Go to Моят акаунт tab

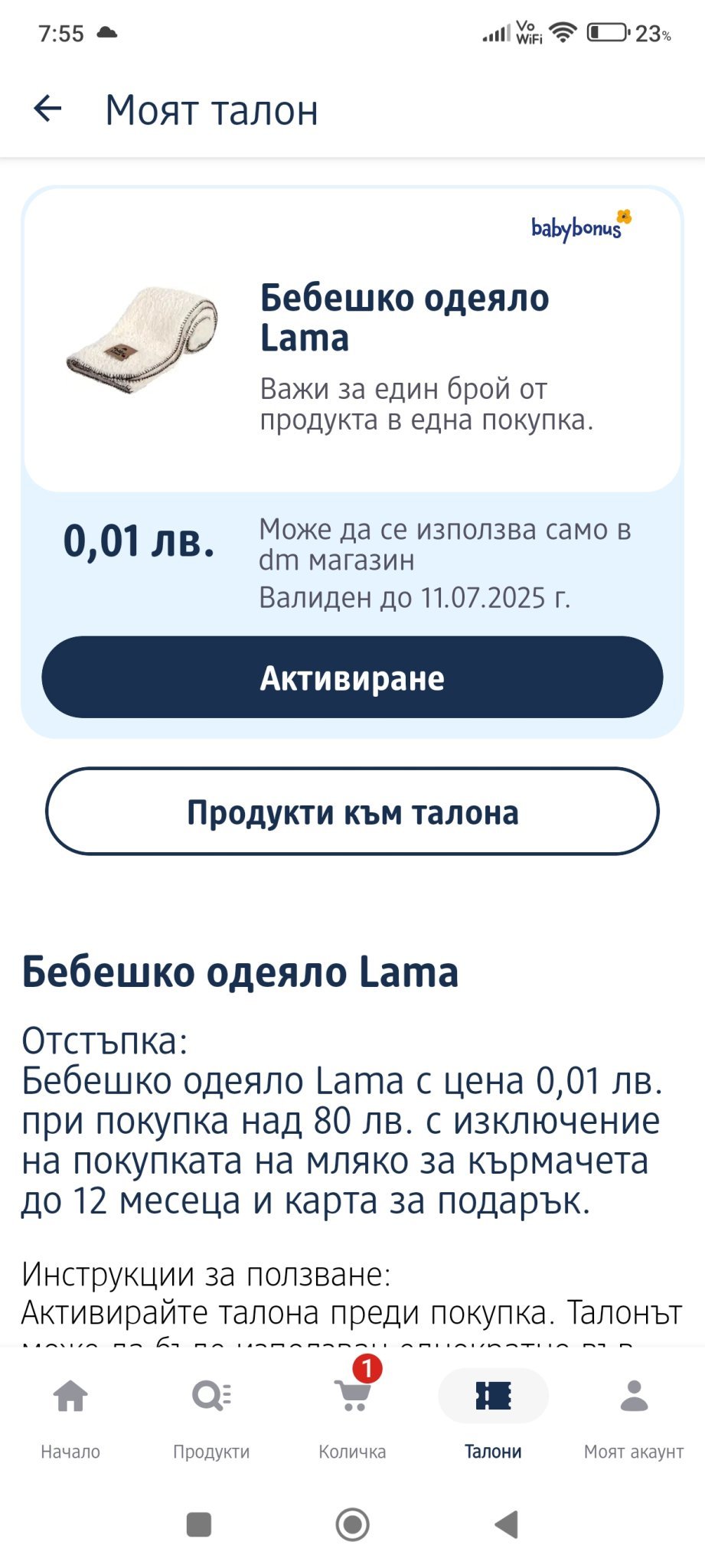point(634,1415)
